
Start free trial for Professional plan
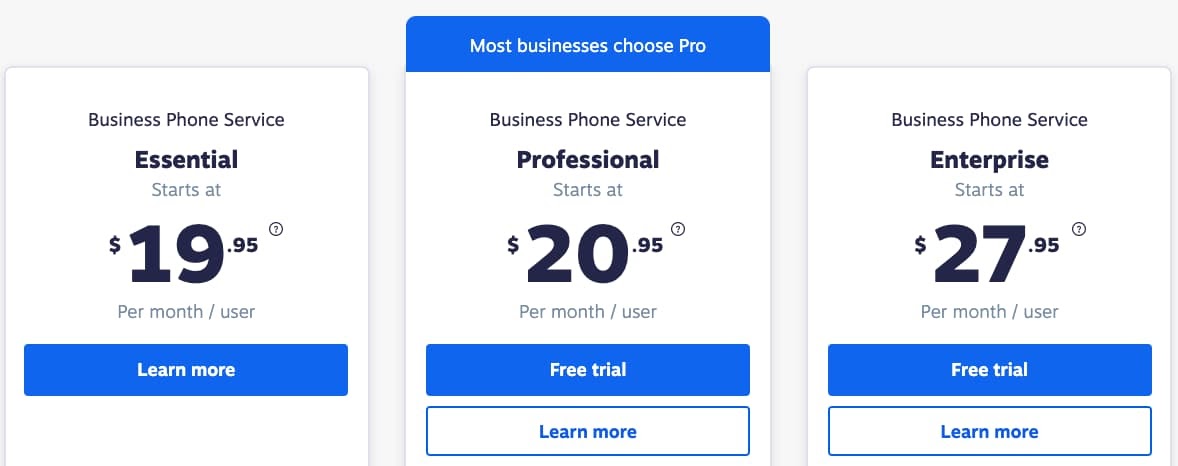coord(588,370)
